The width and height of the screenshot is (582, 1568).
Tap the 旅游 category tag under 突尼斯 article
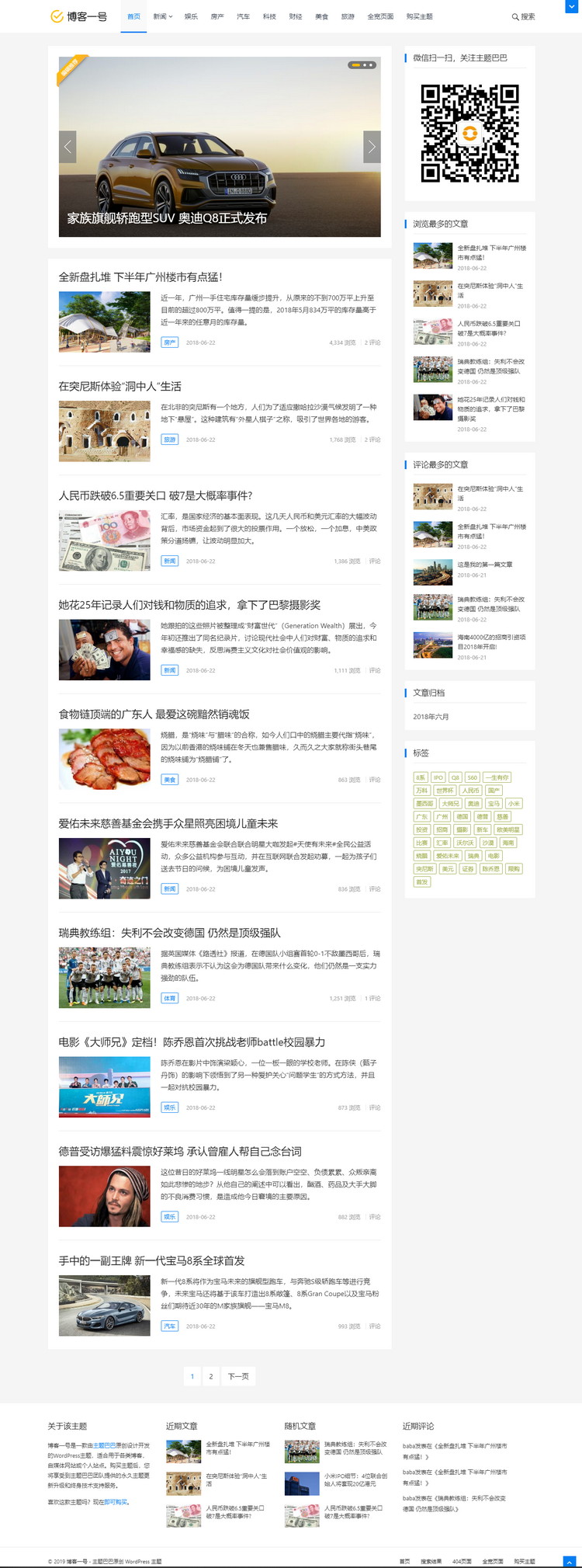[169, 440]
